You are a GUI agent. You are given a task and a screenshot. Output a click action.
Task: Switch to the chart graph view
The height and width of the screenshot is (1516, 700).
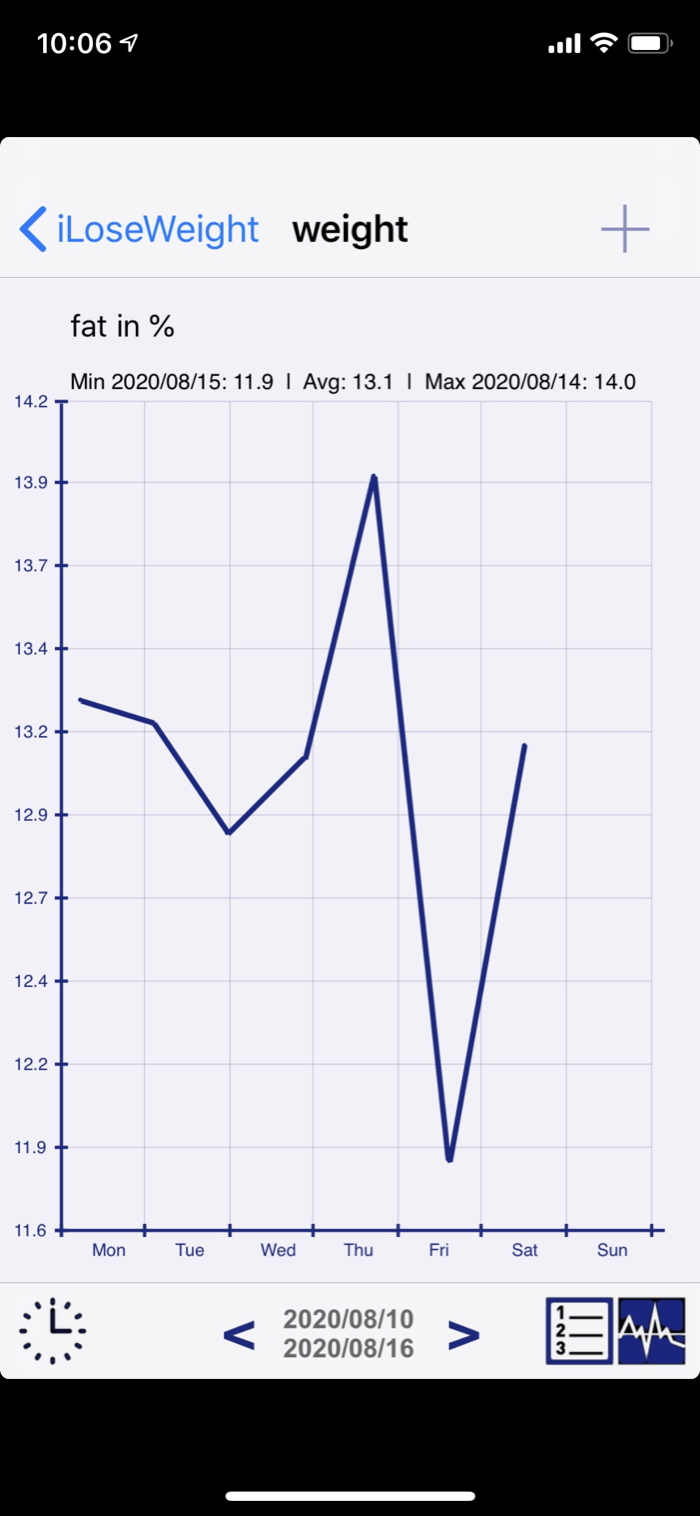652,1331
